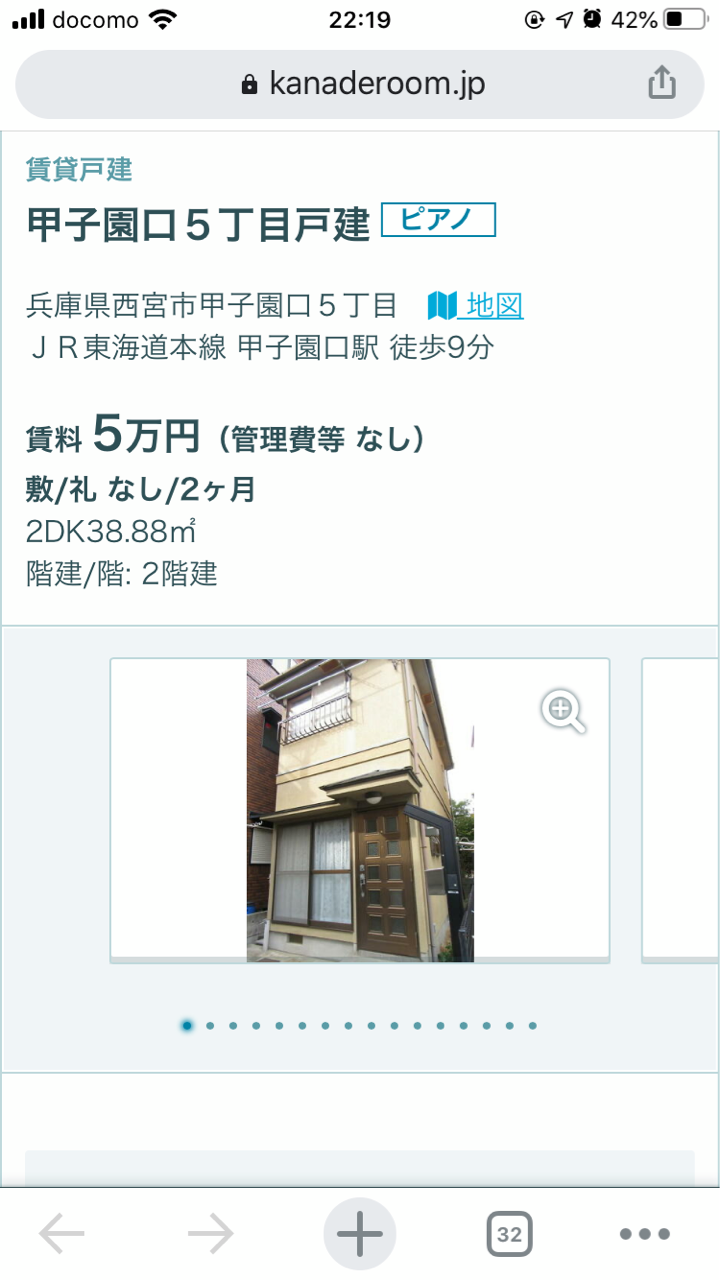Open a new tab with plus button
The width and height of the screenshot is (720, 1280).
tap(360, 1234)
